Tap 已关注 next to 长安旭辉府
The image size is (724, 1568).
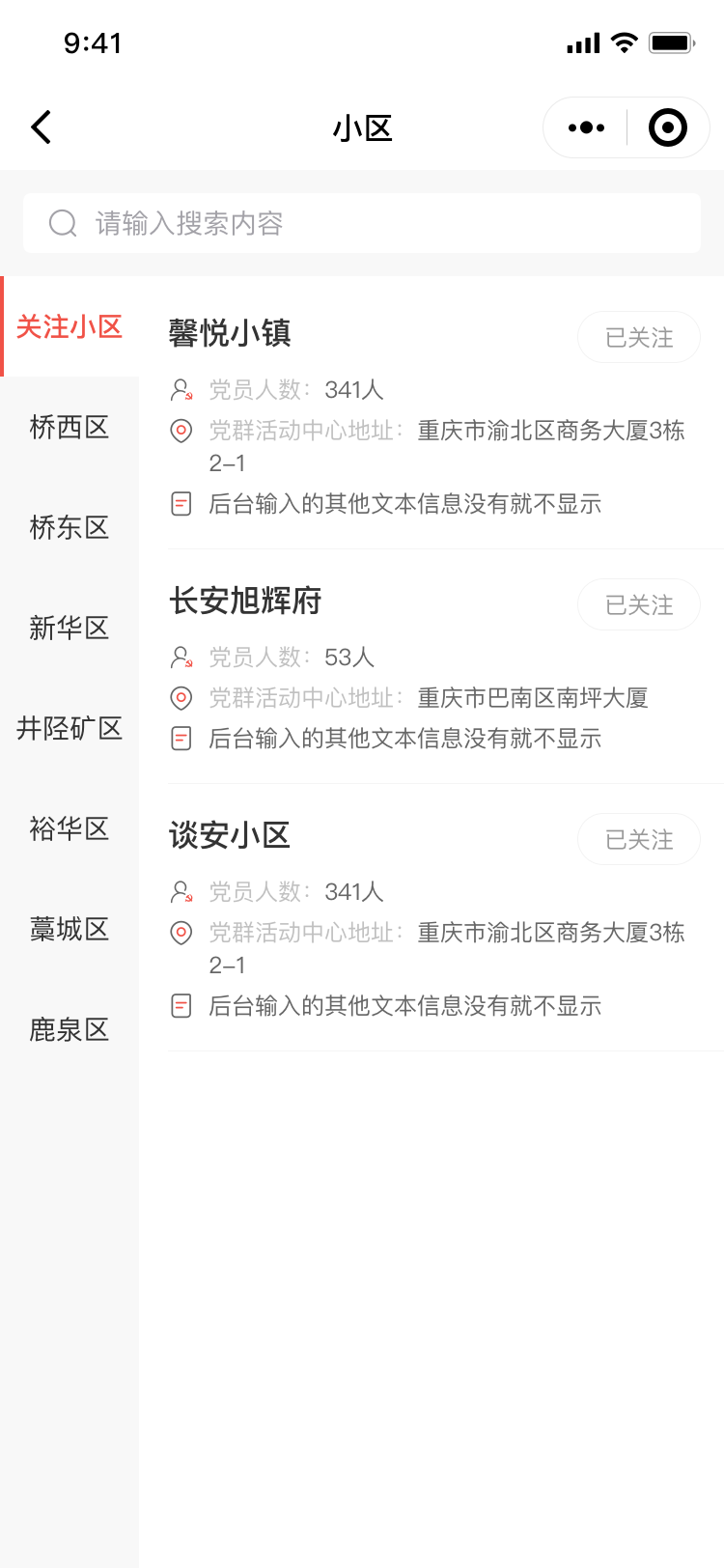coord(639,604)
